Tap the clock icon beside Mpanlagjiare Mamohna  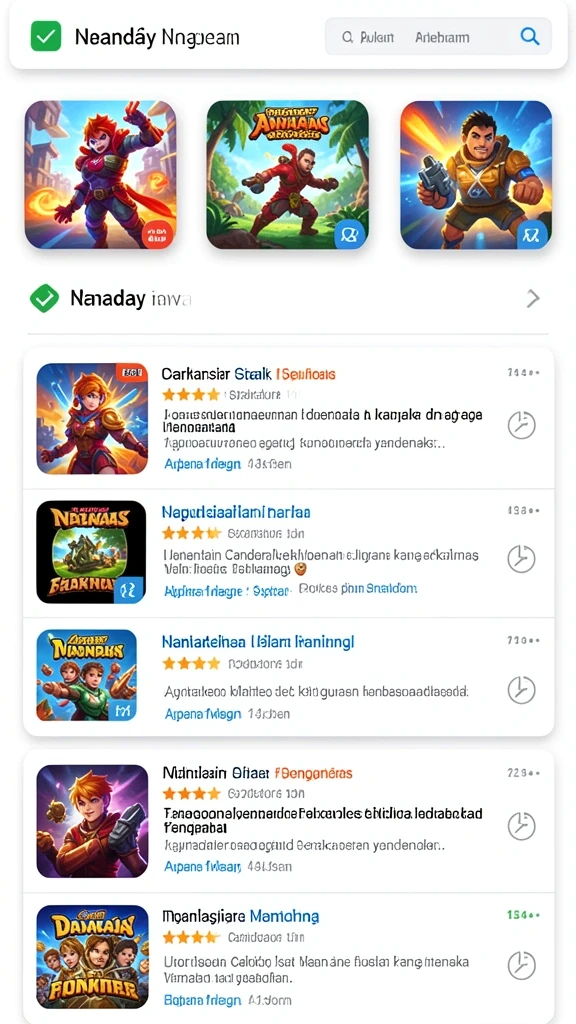tap(521, 965)
